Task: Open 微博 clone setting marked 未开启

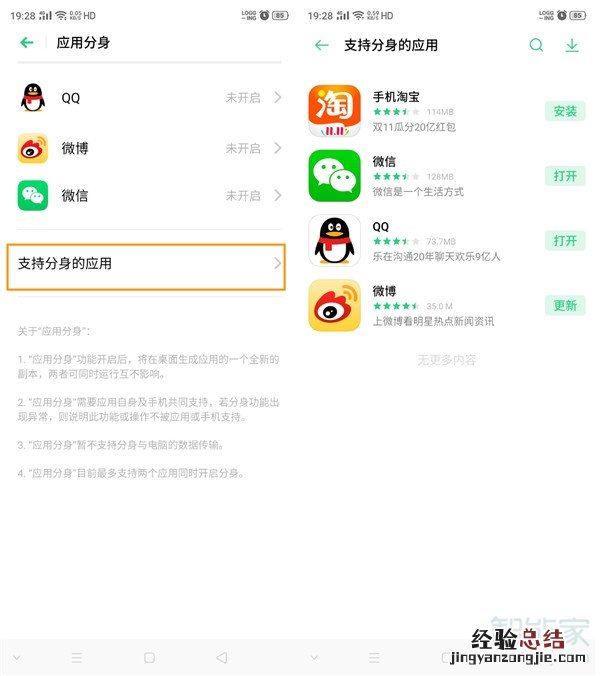Action: (x=150, y=148)
